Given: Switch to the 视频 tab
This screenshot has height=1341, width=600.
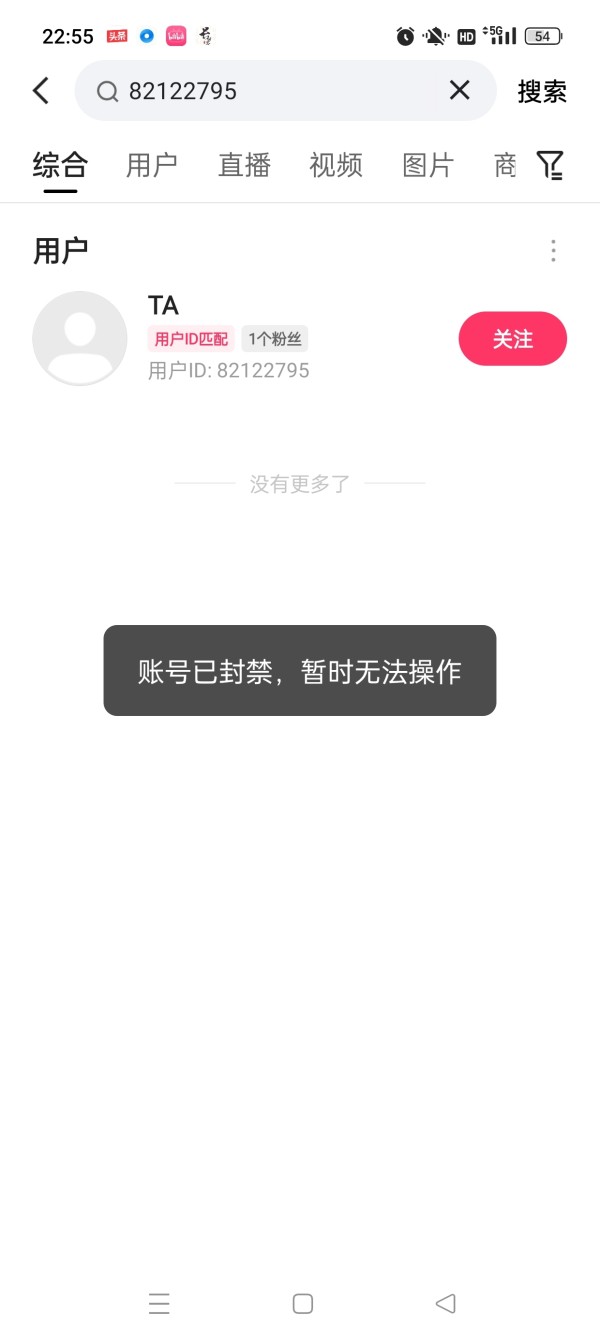Looking at the screenshot, I should (336, 165).
